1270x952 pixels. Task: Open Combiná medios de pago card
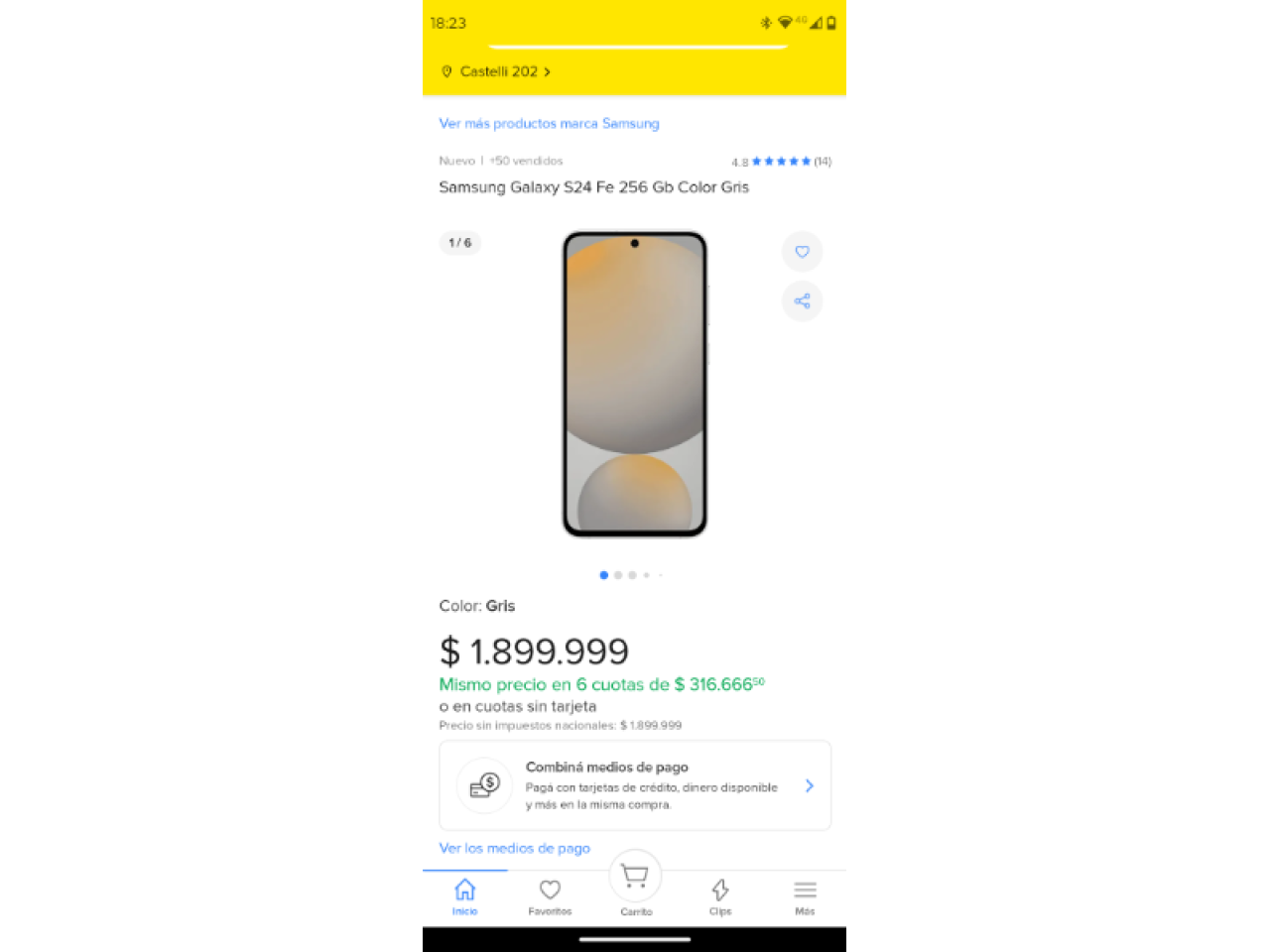[635, 785]
